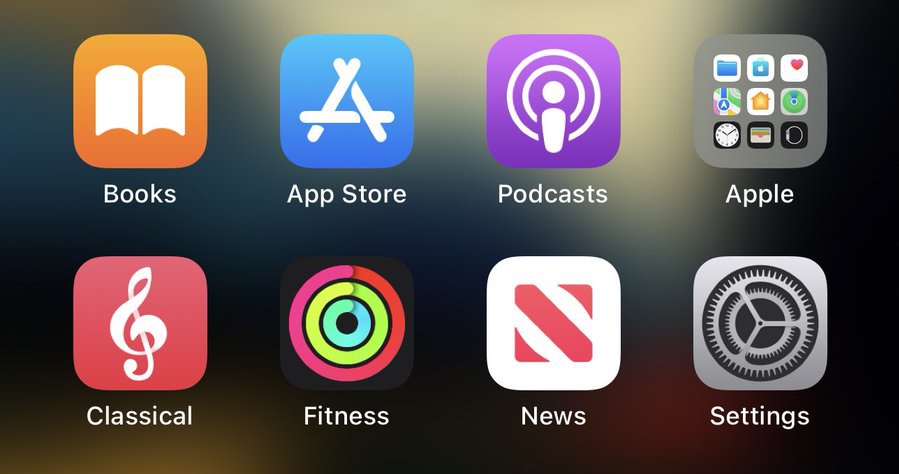Open the Books app
Image resolution: width=899 pixels, height=474 pixels.
140,101
